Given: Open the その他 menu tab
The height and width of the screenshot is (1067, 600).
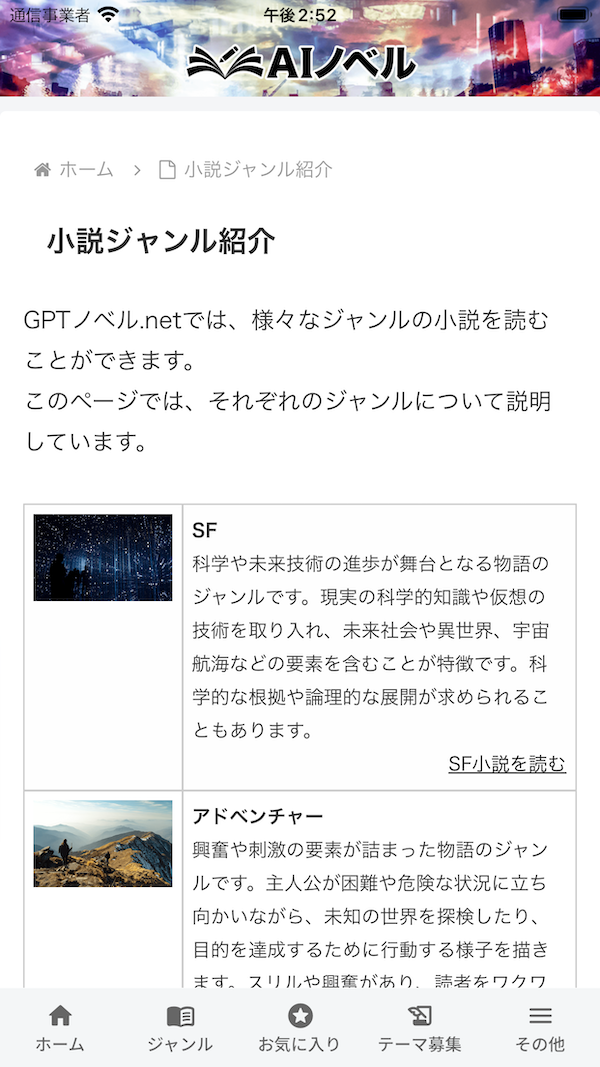Looking at the screenshot, I should (x=540, y=1029).
